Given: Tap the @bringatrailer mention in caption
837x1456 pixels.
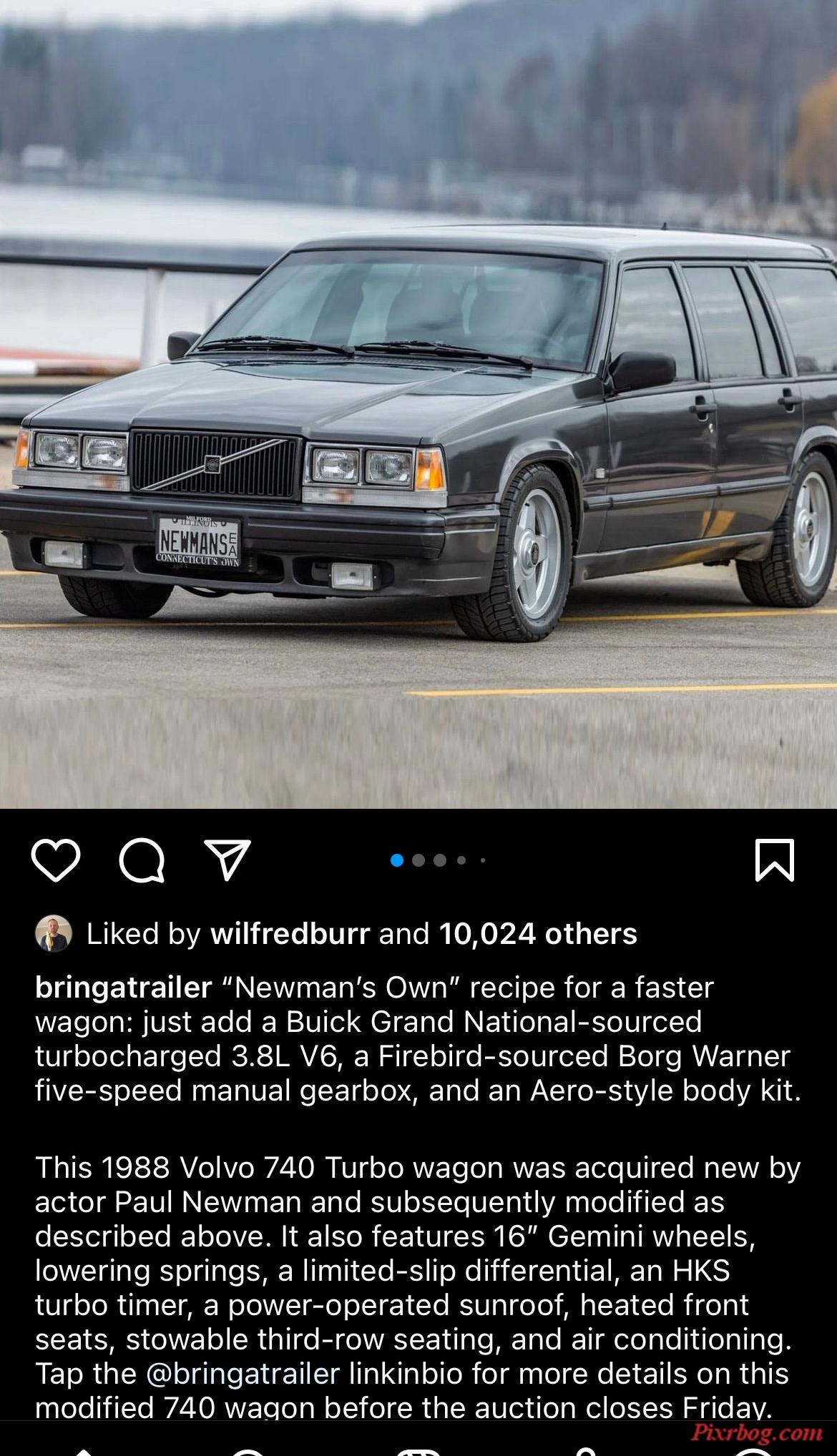Looking at the screenshot, I should tap(243, 1374).
